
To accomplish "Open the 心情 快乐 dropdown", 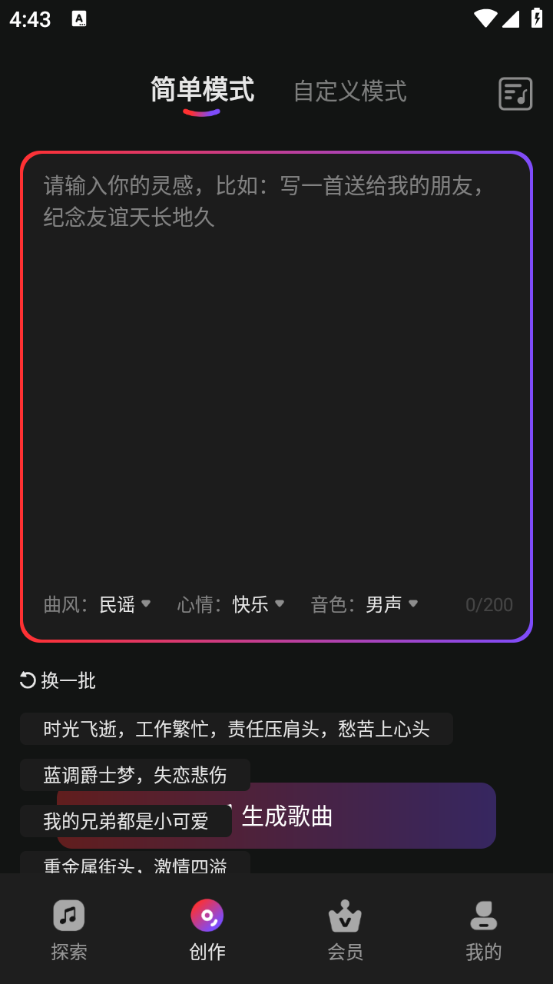I will [231, 604].
